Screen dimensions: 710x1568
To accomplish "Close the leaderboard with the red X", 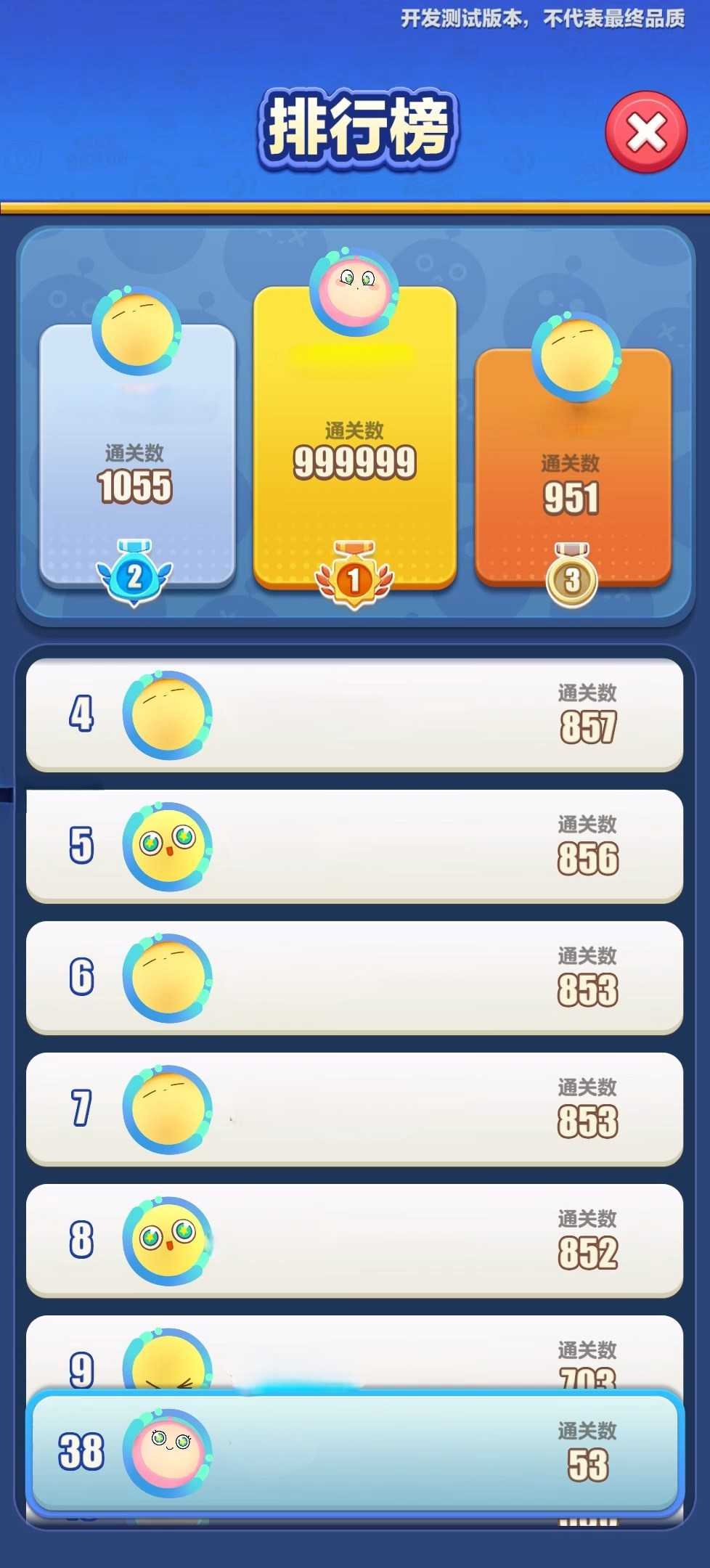I will tap(645, 132).
